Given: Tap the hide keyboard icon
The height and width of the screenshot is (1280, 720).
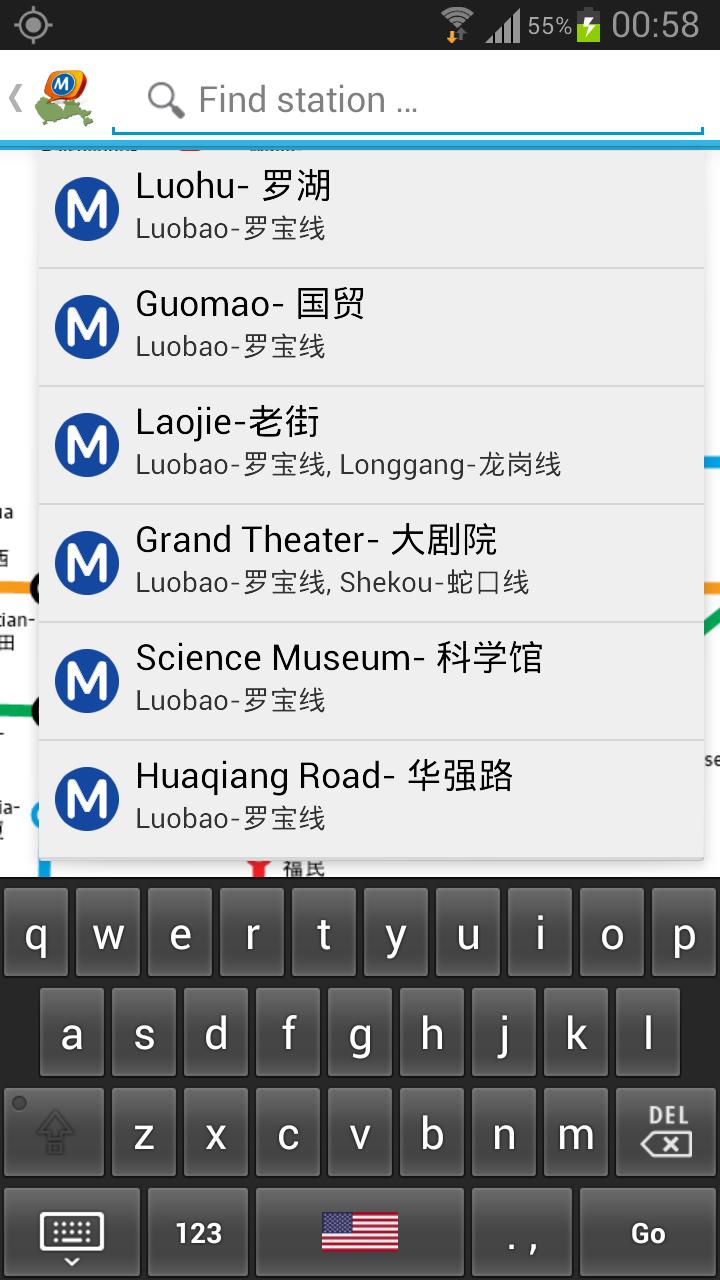Looking at the screenshot, I should coord(69,1231).
